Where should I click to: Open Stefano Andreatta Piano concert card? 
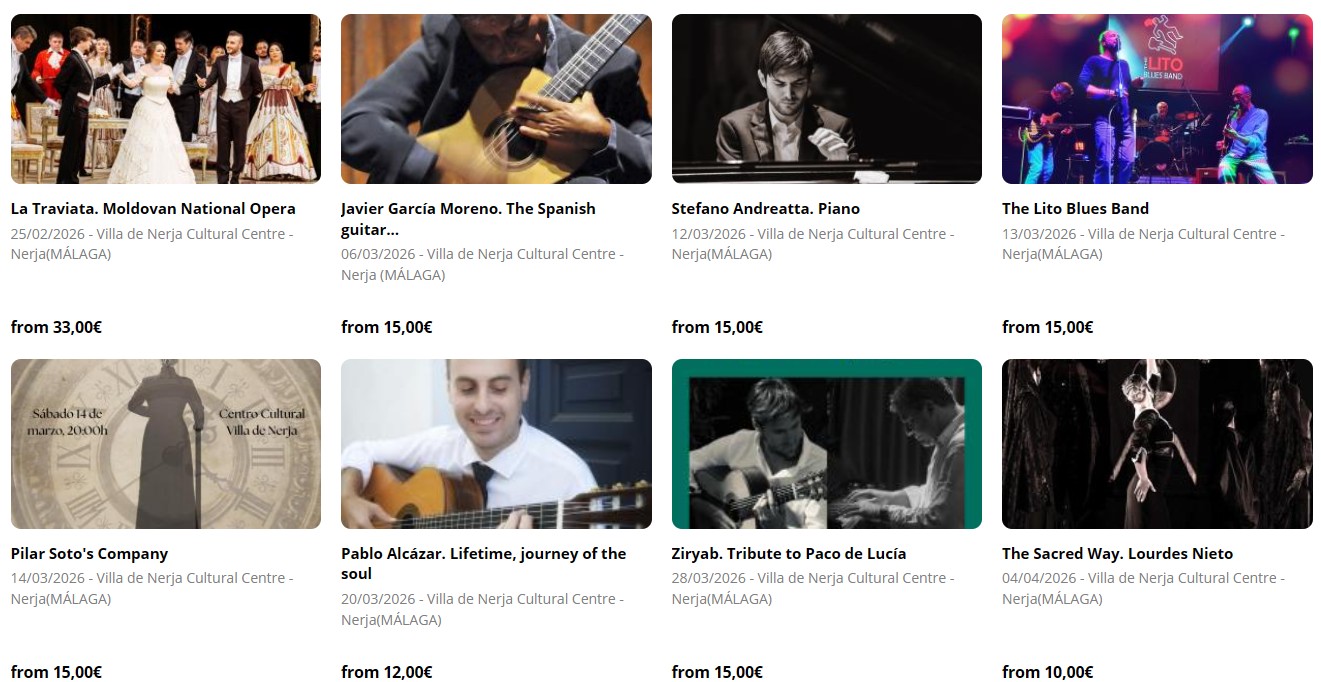point(765,209)
